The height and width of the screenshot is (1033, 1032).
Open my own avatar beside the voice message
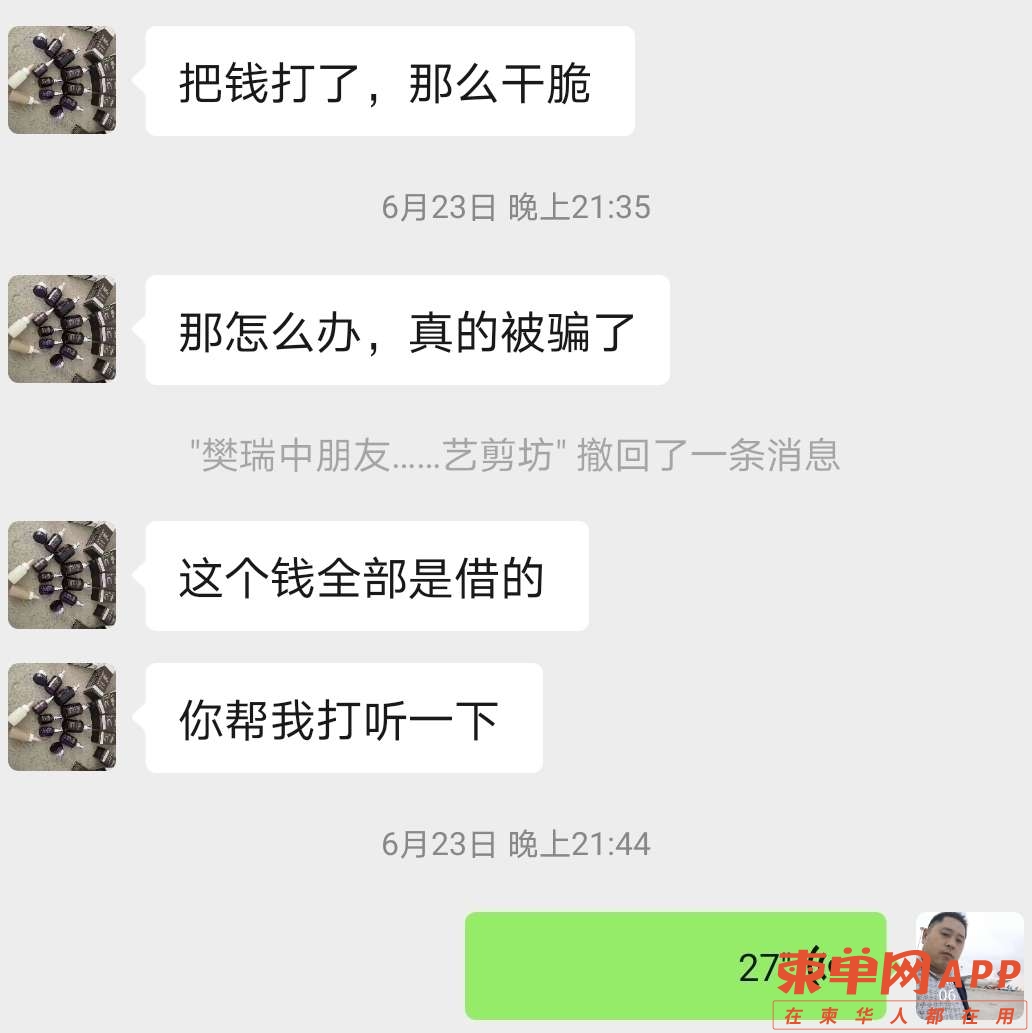coord(969,964)
